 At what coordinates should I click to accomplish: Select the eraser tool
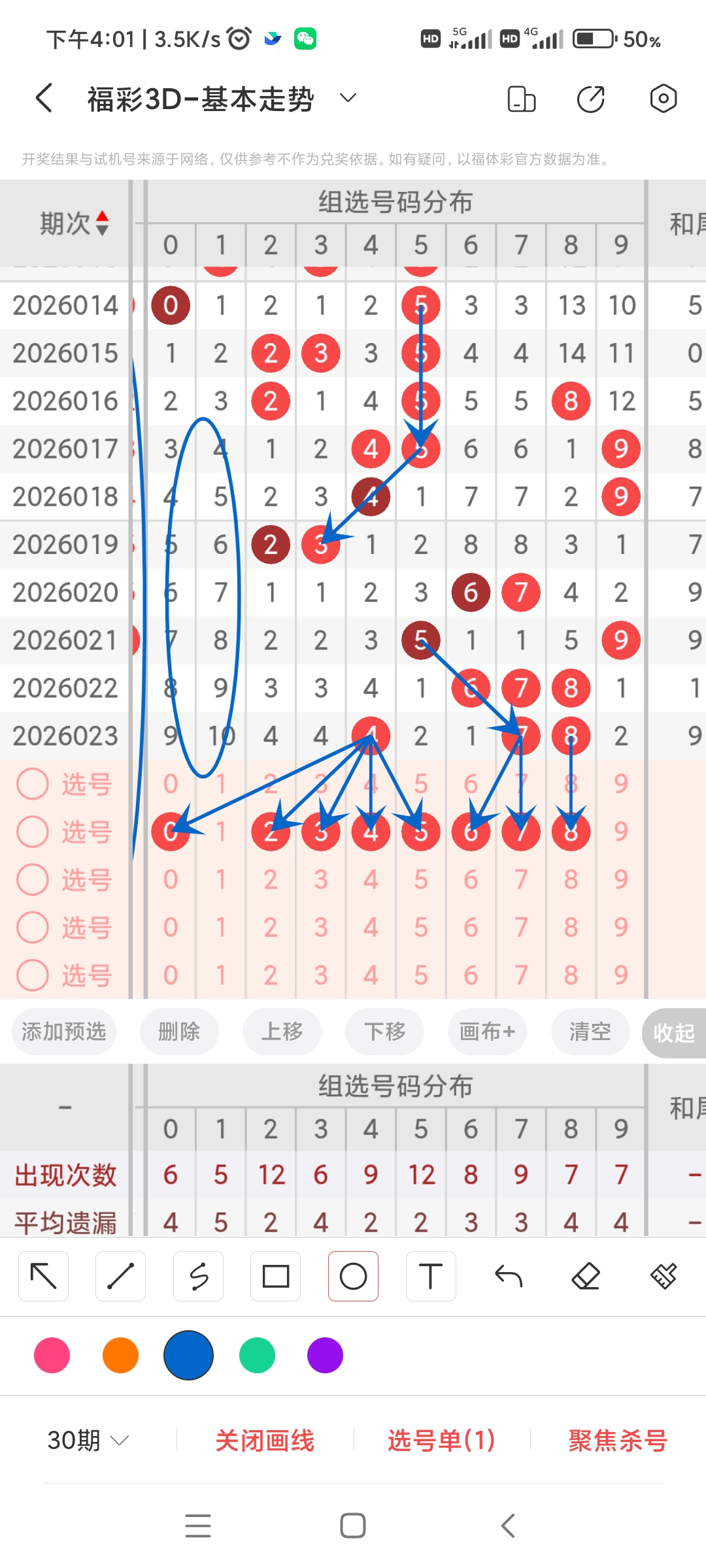pos(586,1275)
